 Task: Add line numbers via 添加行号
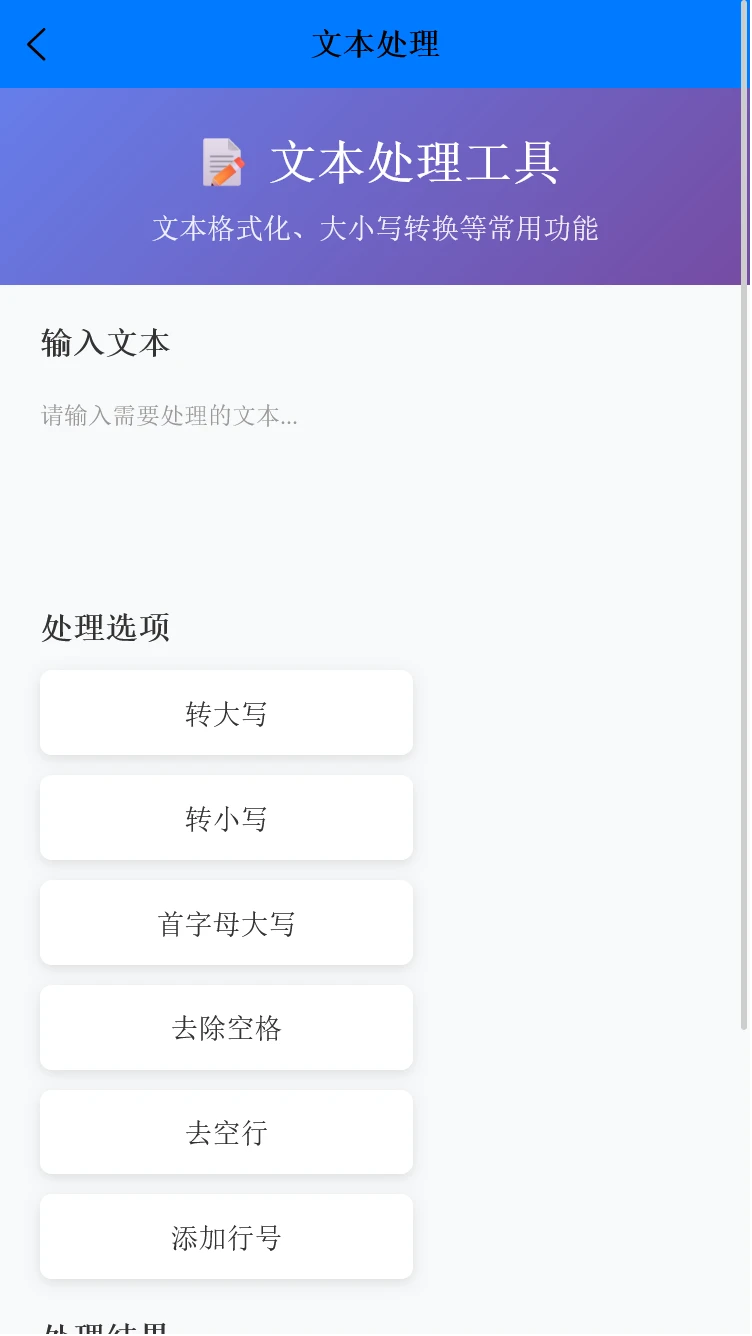point(226,1237)
